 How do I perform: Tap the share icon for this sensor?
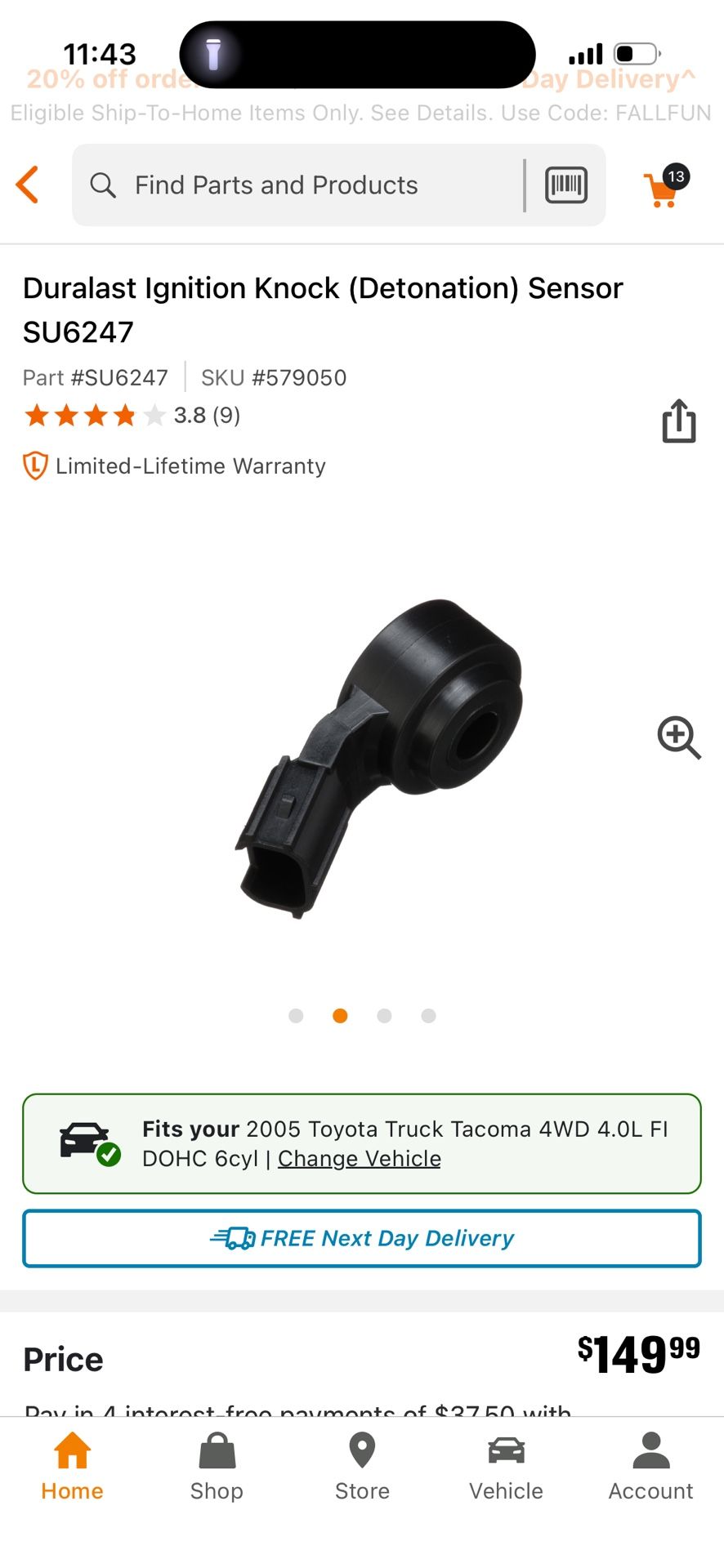679,421
